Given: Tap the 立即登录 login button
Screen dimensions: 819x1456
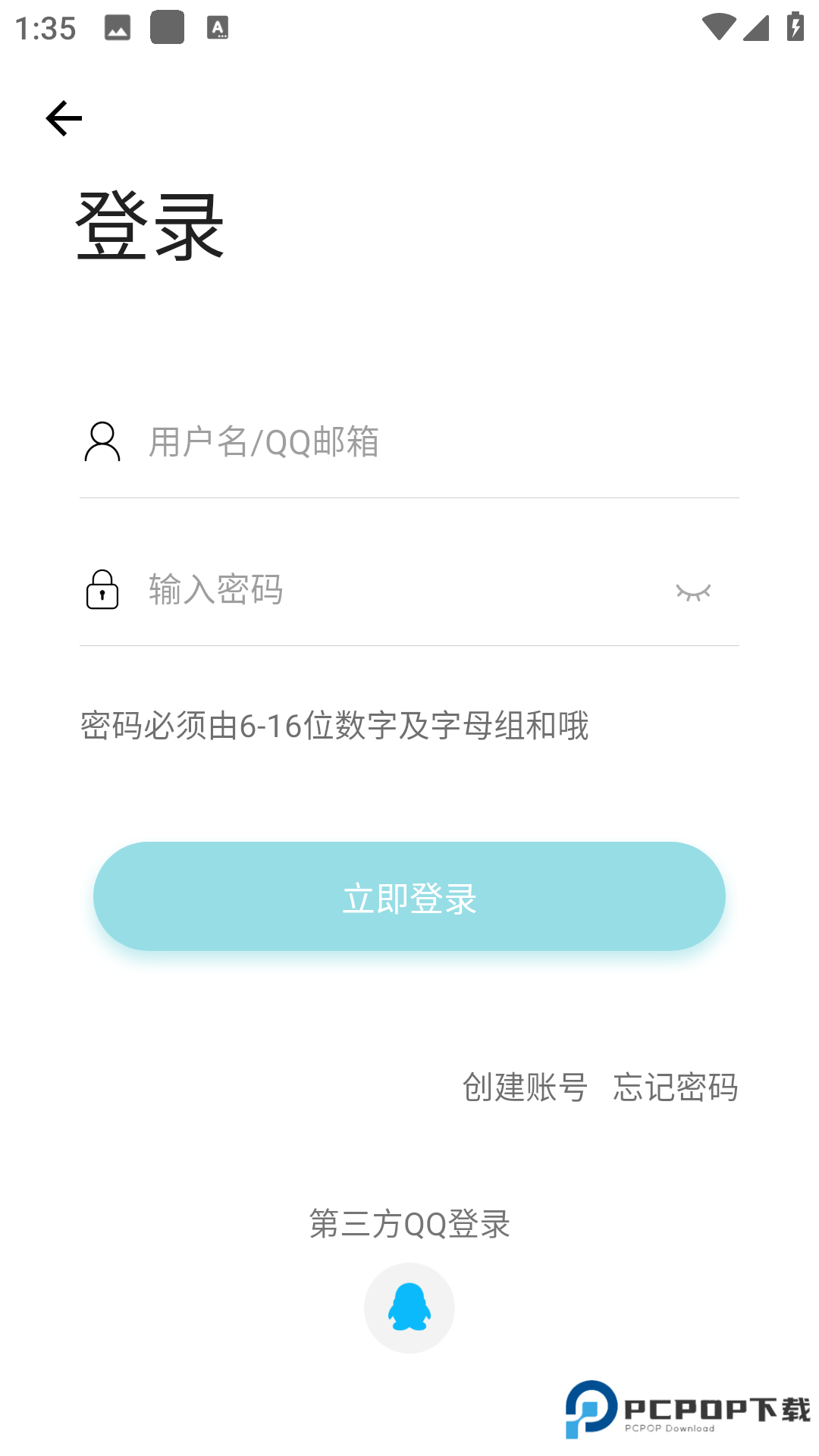Looking at the screenshot, I should (x=409, y=896).
